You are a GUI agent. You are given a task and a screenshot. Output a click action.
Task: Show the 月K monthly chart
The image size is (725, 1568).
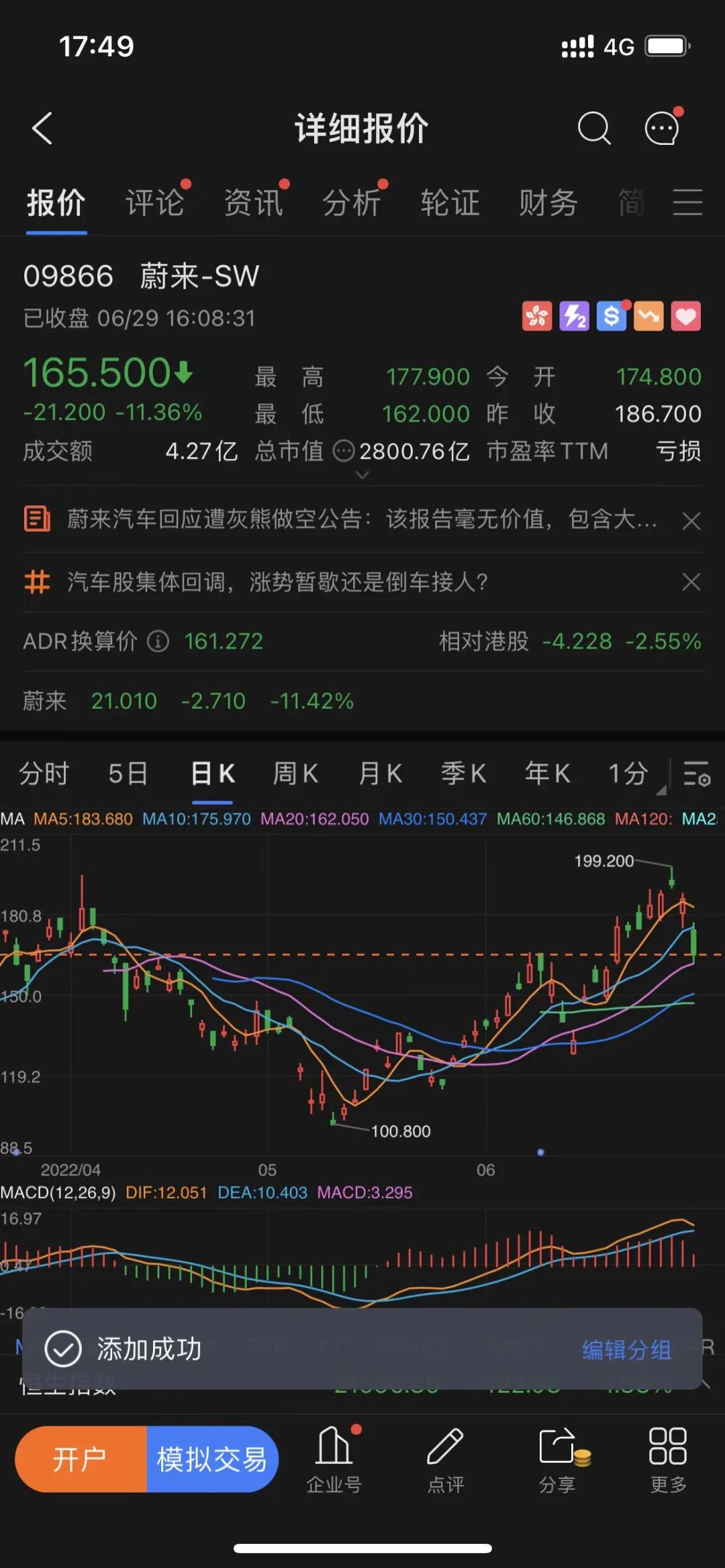pyautogui.click(x=380, y=774)
